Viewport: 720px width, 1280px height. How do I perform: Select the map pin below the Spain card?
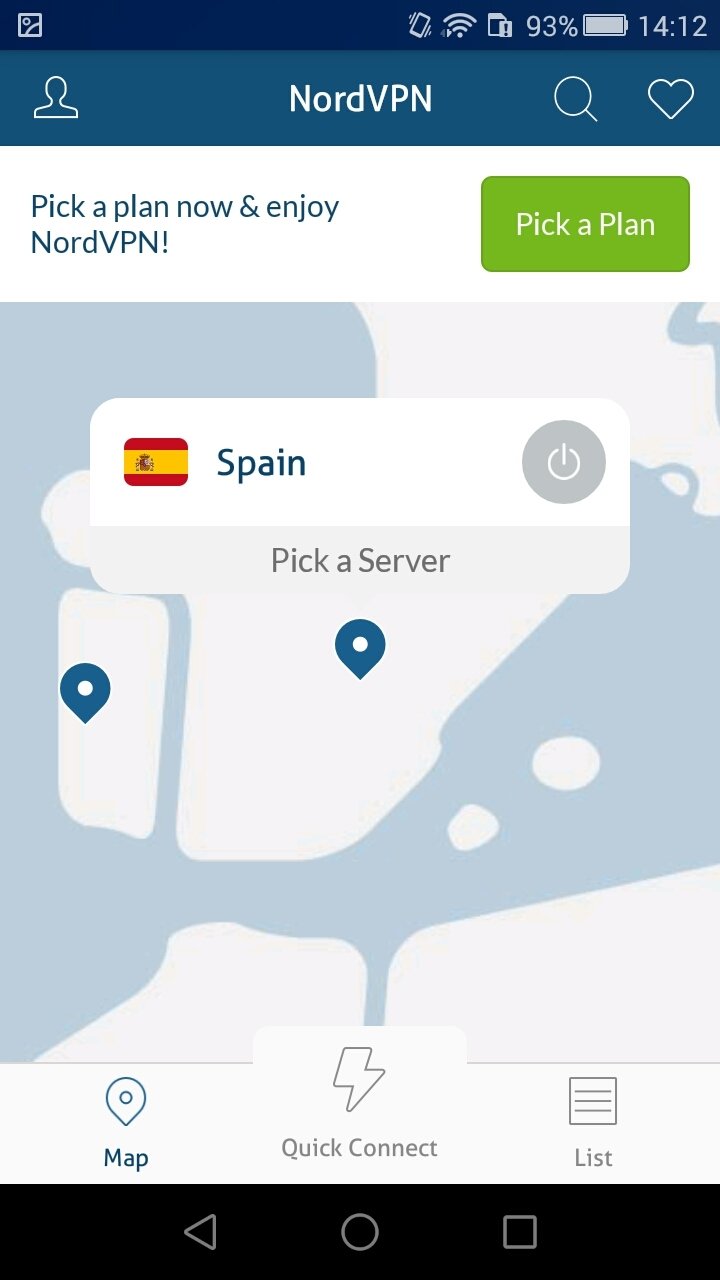pyautogui.click(x=360, y=646)
